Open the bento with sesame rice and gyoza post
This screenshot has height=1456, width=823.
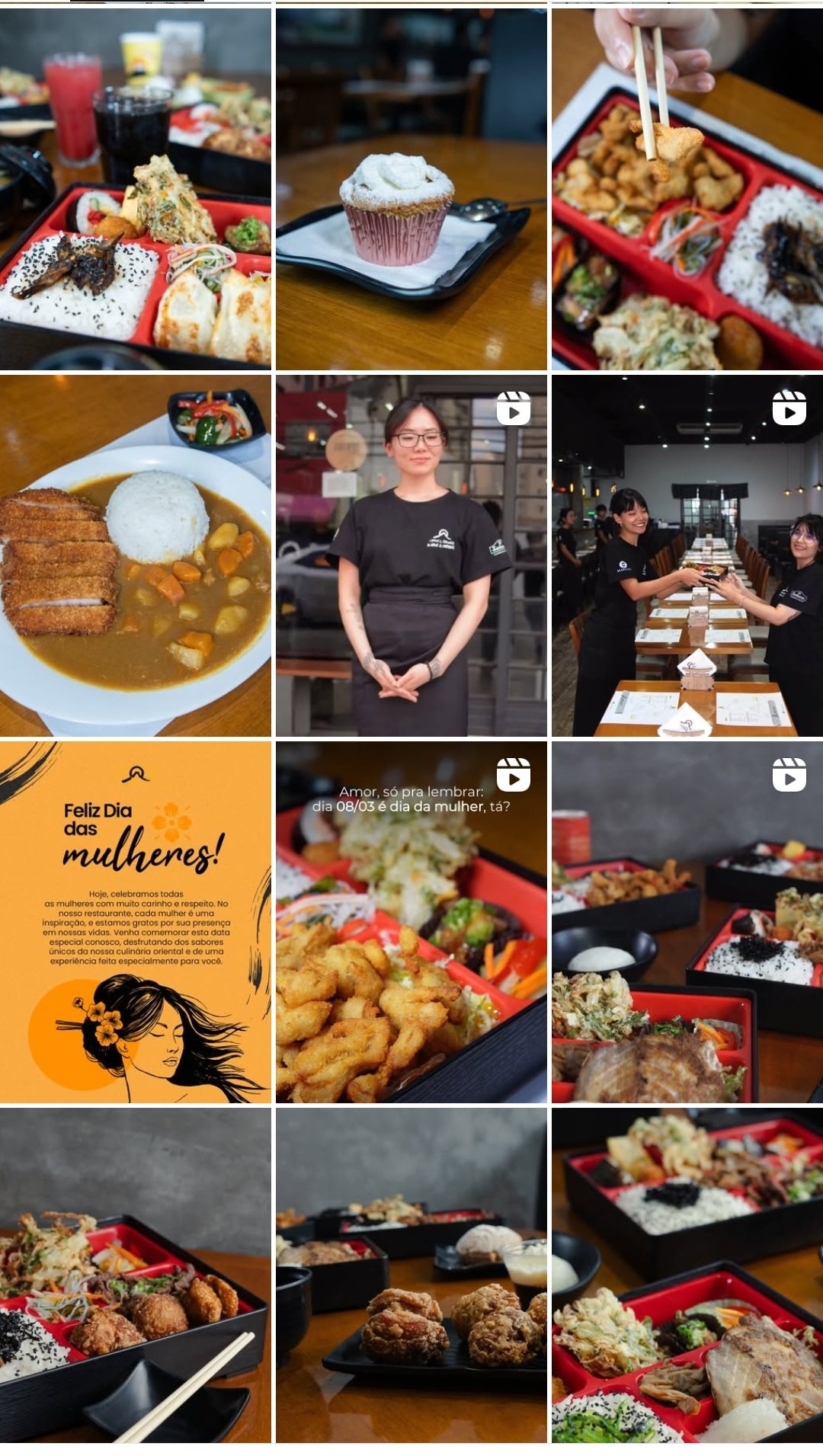coord(135,189)
